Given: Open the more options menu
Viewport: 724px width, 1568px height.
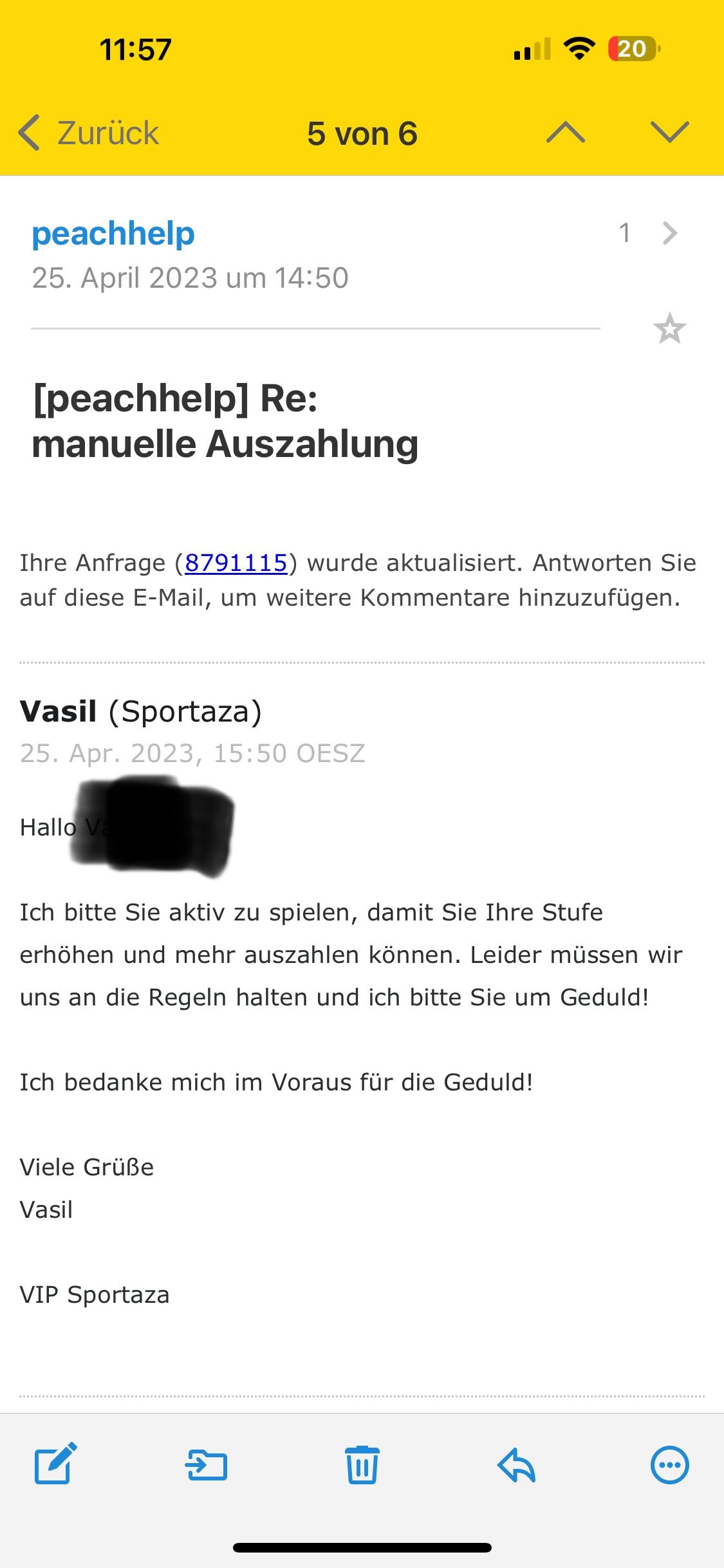Looking at the screenshot, I should point(669,1466).
